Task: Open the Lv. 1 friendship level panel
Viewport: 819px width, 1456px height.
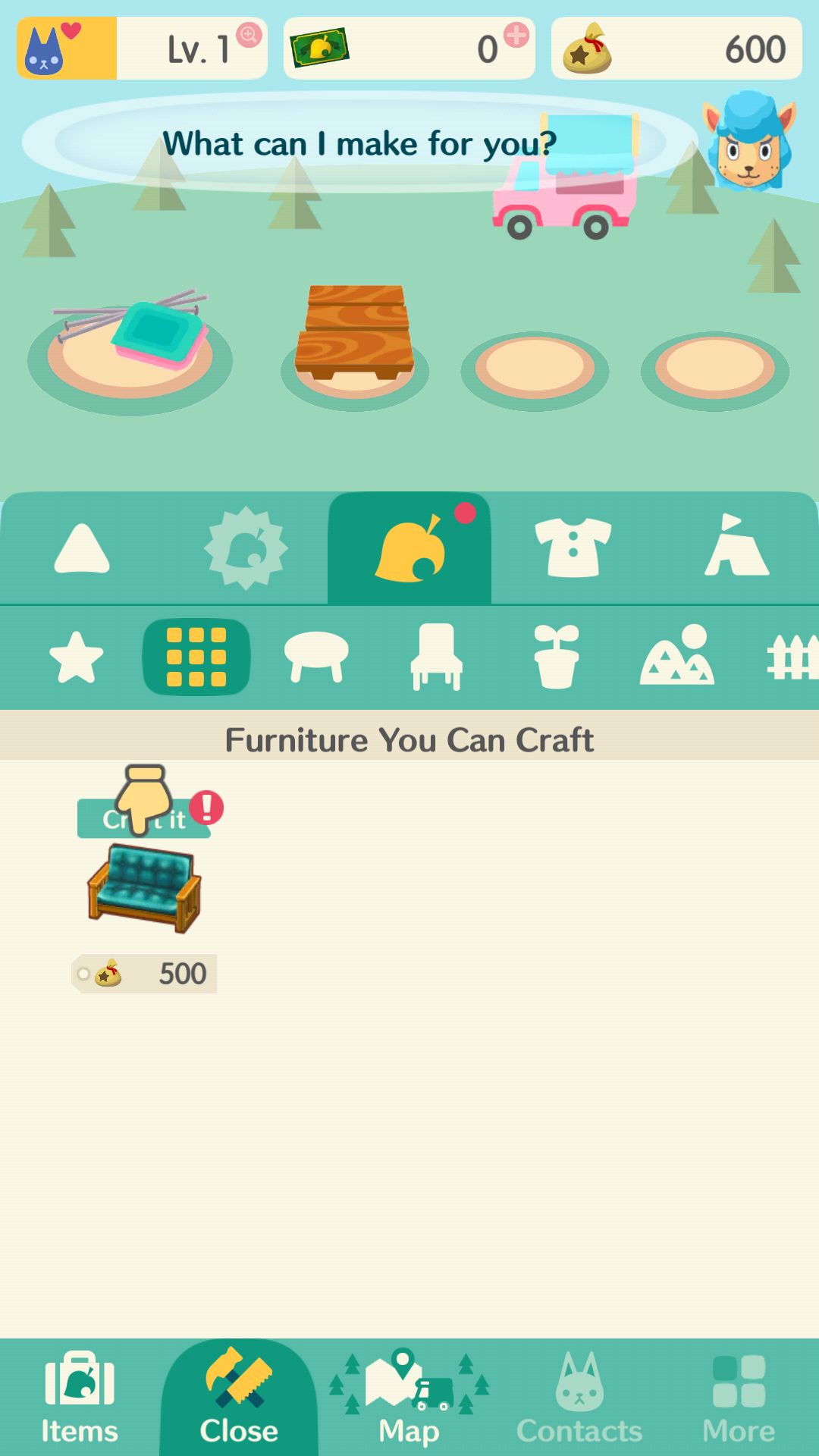Action: pyautogui.click(x=142, y=49)
